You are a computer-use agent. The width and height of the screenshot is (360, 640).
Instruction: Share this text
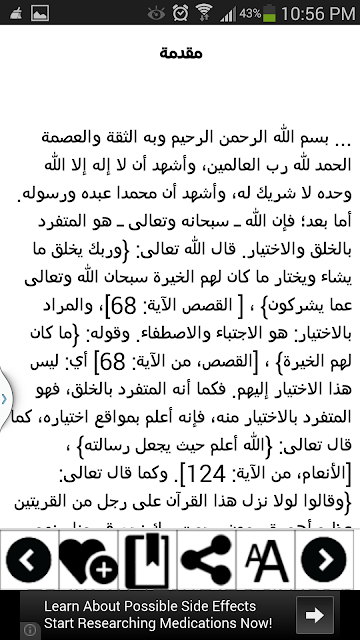[x=207, y=560]
